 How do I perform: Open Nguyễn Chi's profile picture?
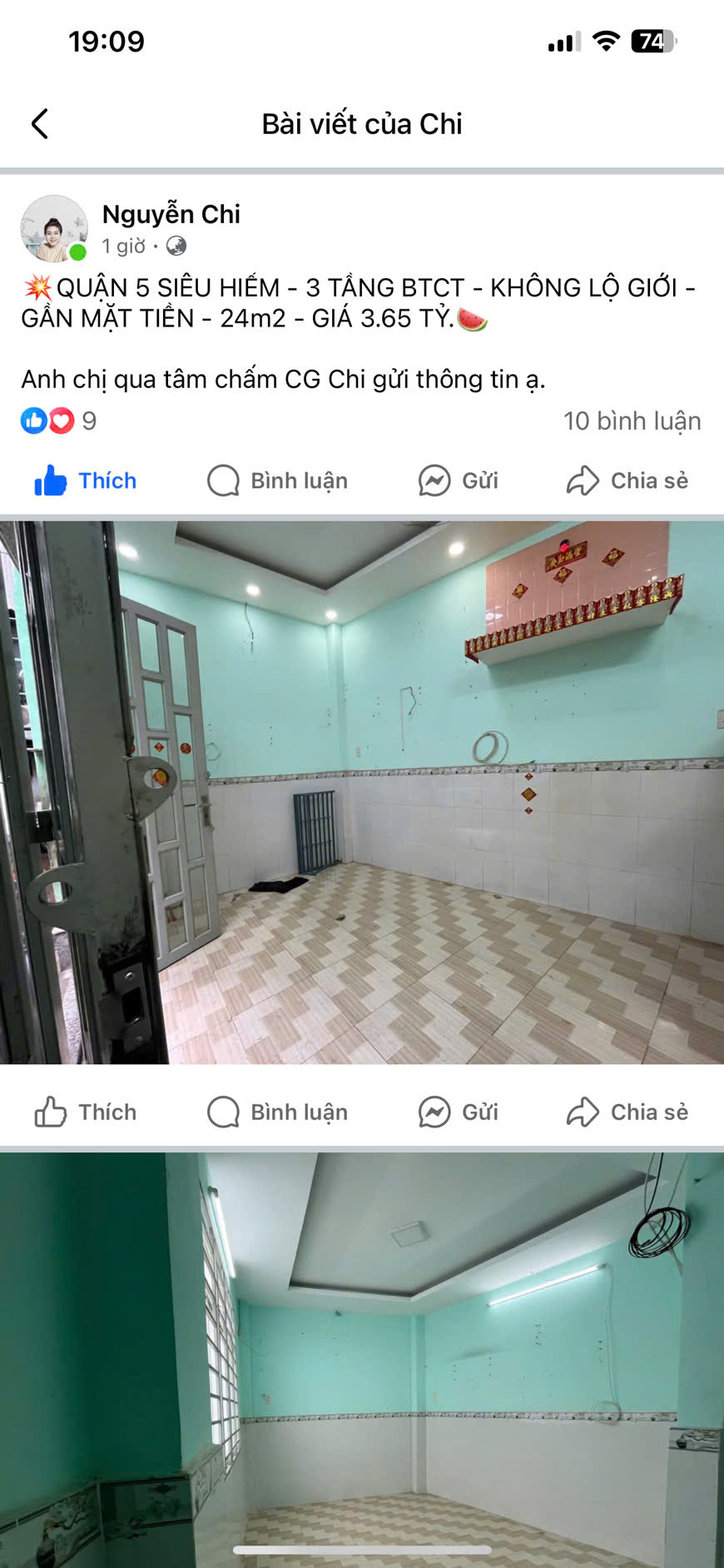point(54,229)
